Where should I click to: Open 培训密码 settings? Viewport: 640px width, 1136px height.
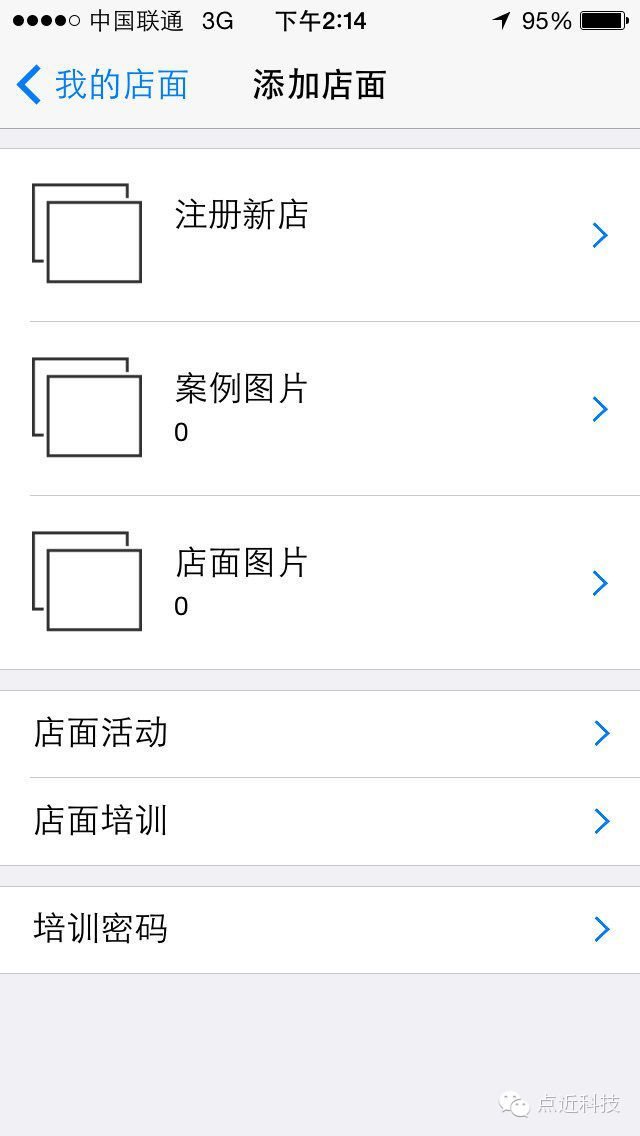[320, 929]
